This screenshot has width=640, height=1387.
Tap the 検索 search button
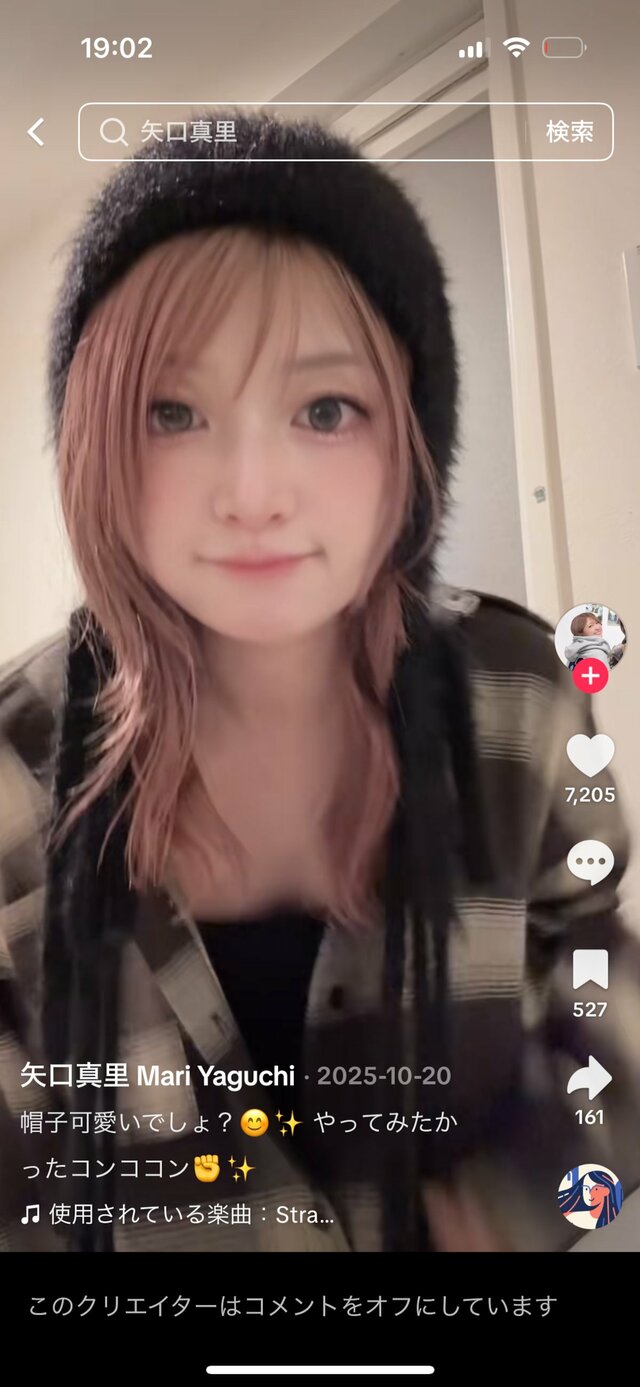pyautogui.click(x=569, y=132)
